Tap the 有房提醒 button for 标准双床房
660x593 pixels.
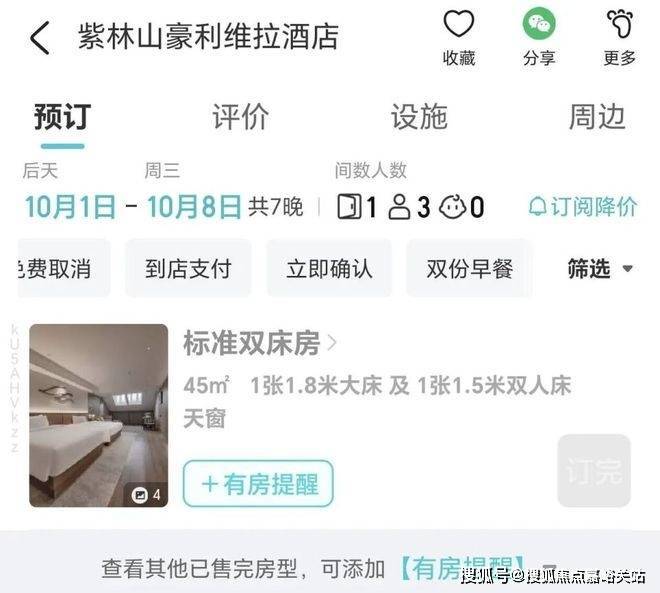pos(258,484)
